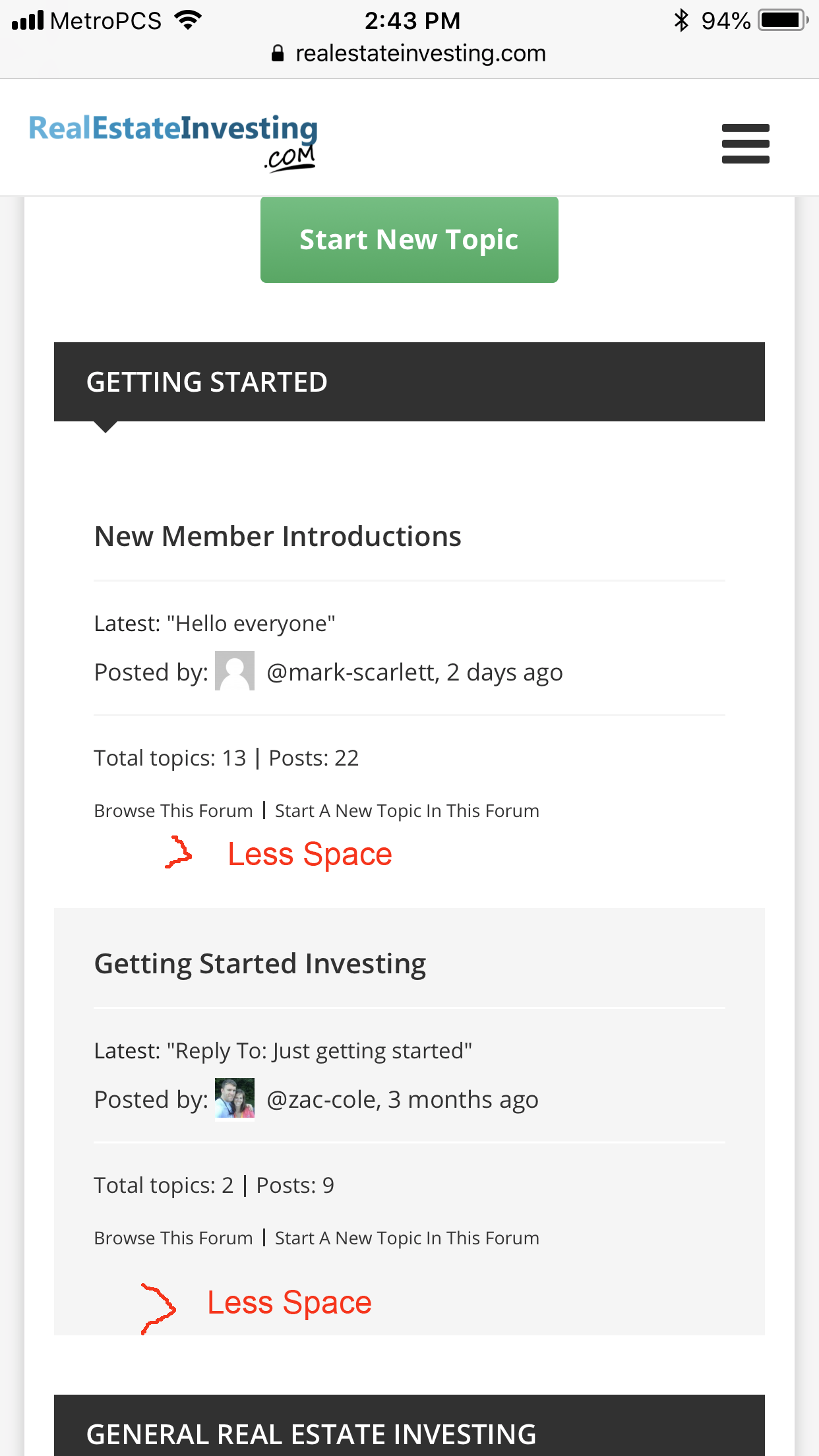Tap the Start New Topic button
819x1456 pixels.
click(409, 240)
